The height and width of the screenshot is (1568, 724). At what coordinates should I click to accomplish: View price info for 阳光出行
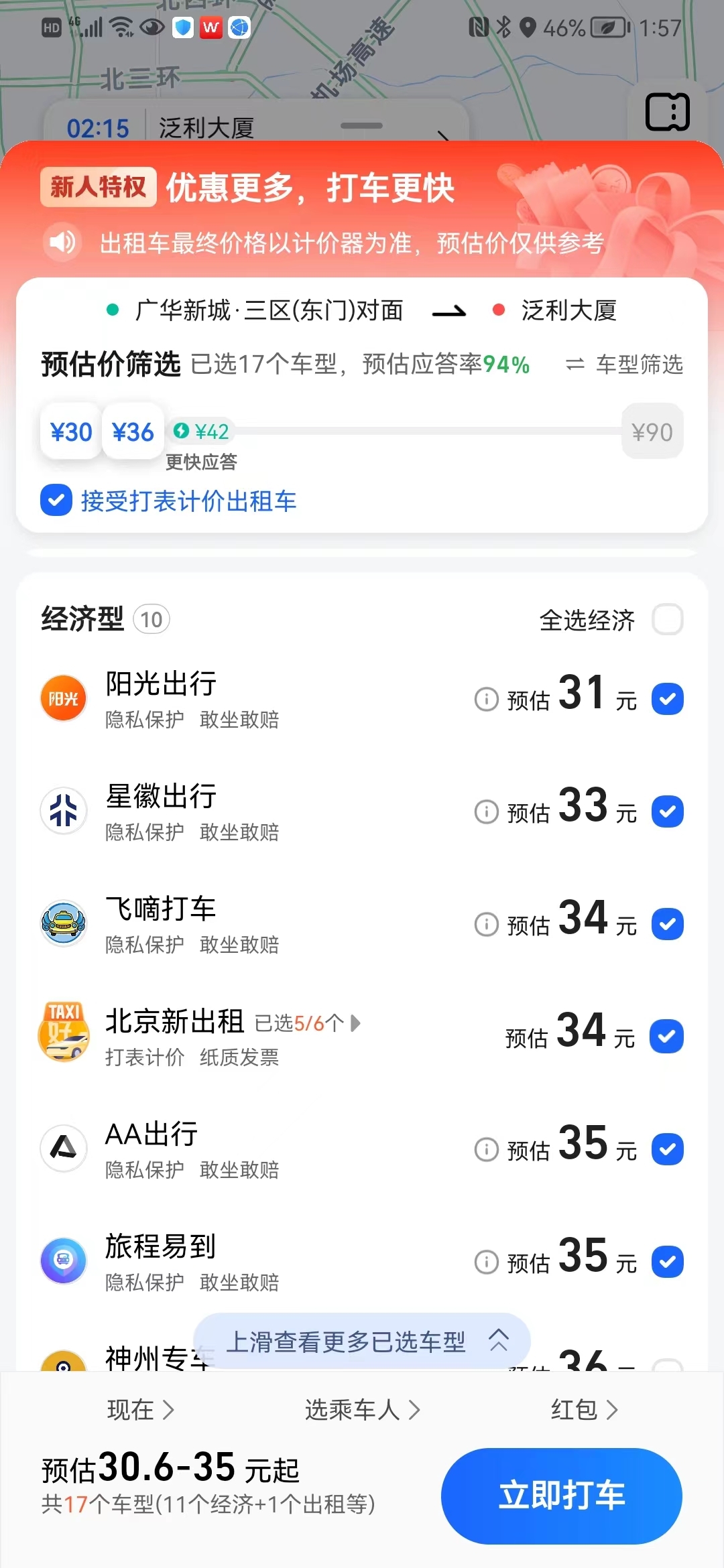click(487, 700)
